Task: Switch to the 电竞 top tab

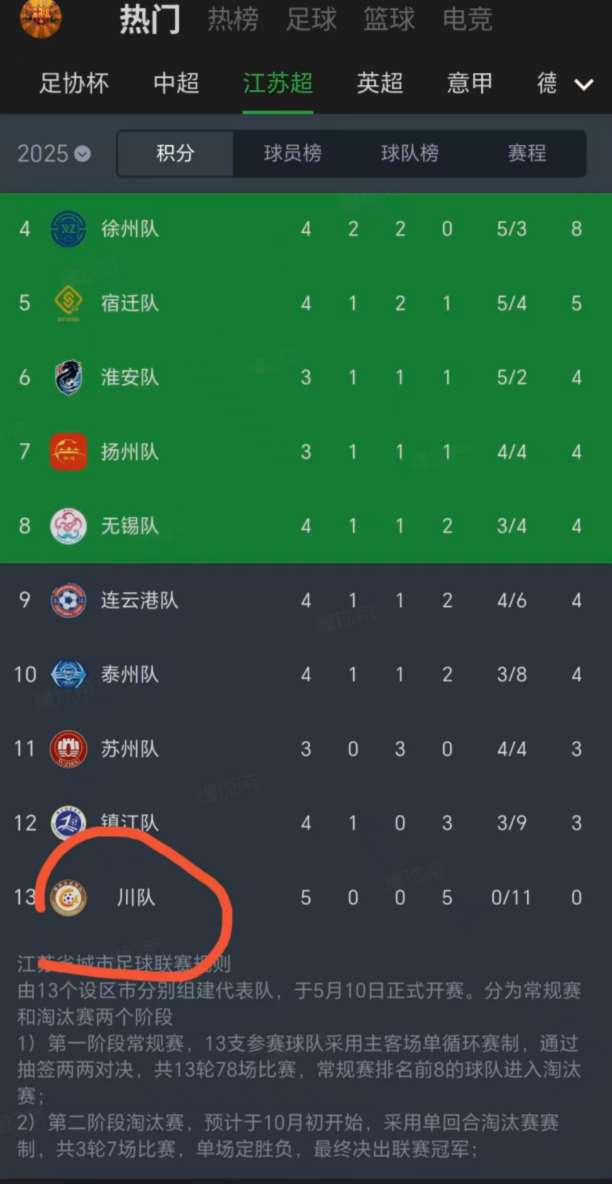Action: pyautogui.click(x=468, y=20)
